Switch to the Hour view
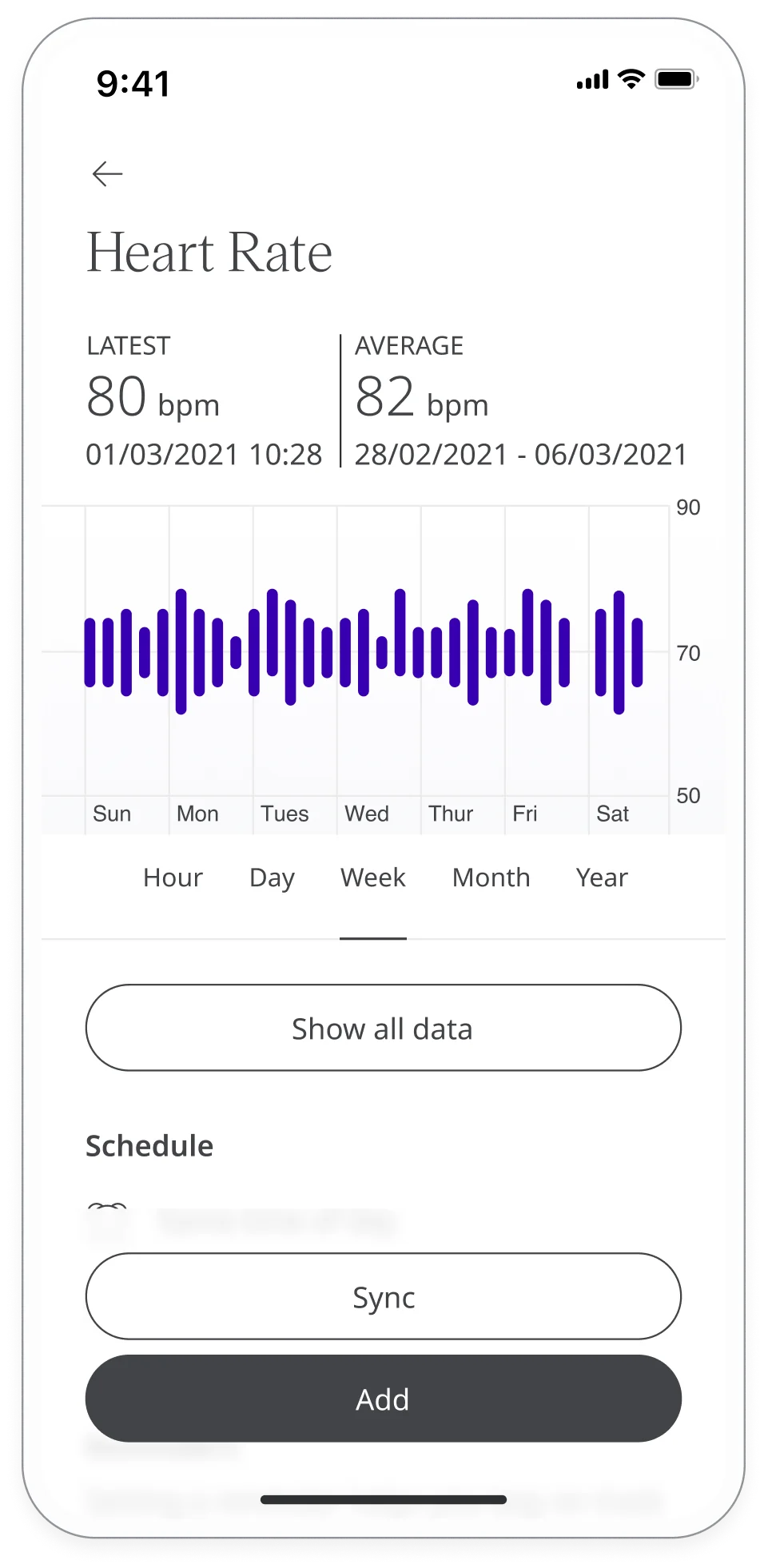The image size is (764, 1568). [x=173, y=878]
